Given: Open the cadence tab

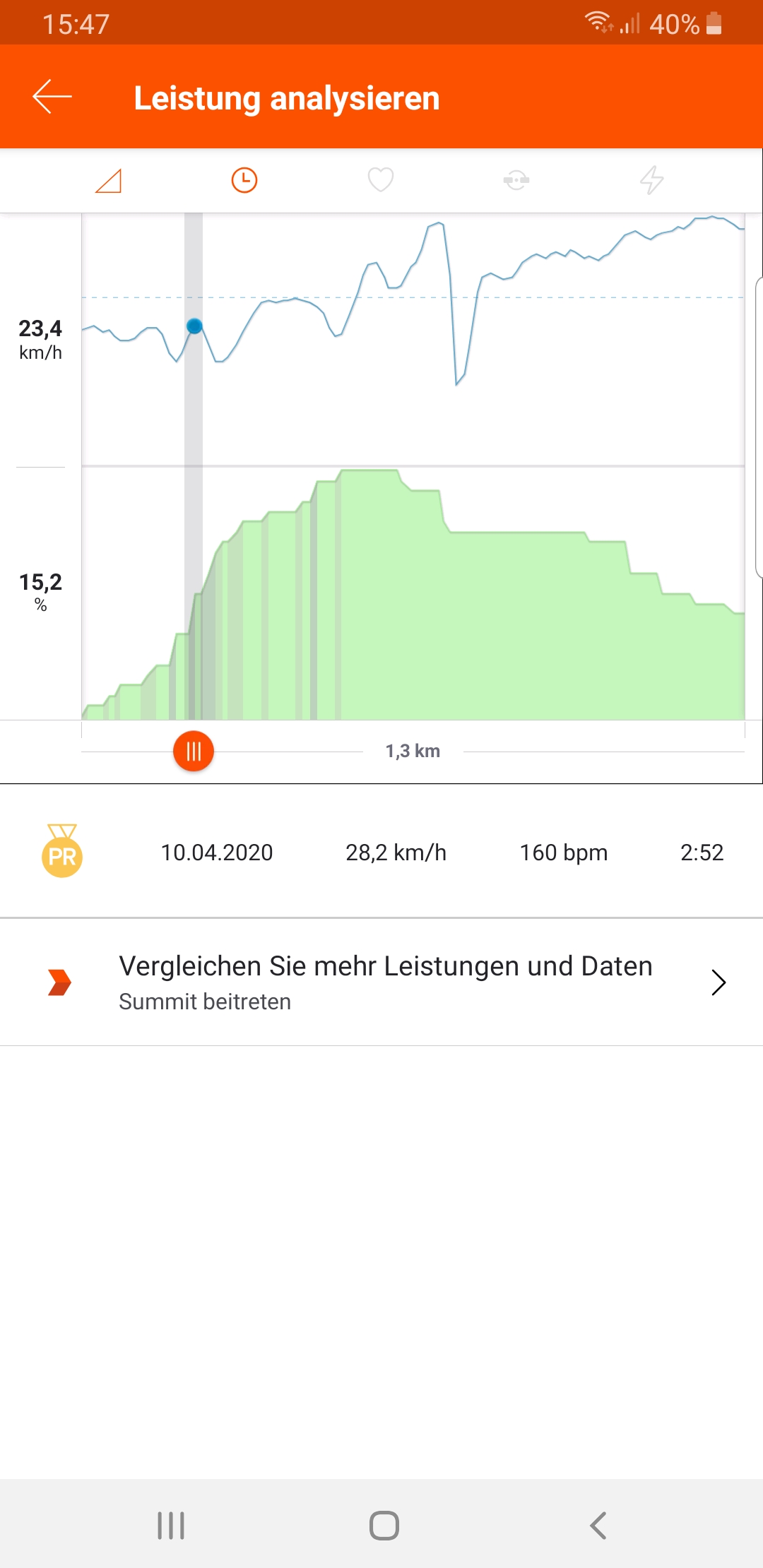Looking at the screenshot, I should [516, 180].
